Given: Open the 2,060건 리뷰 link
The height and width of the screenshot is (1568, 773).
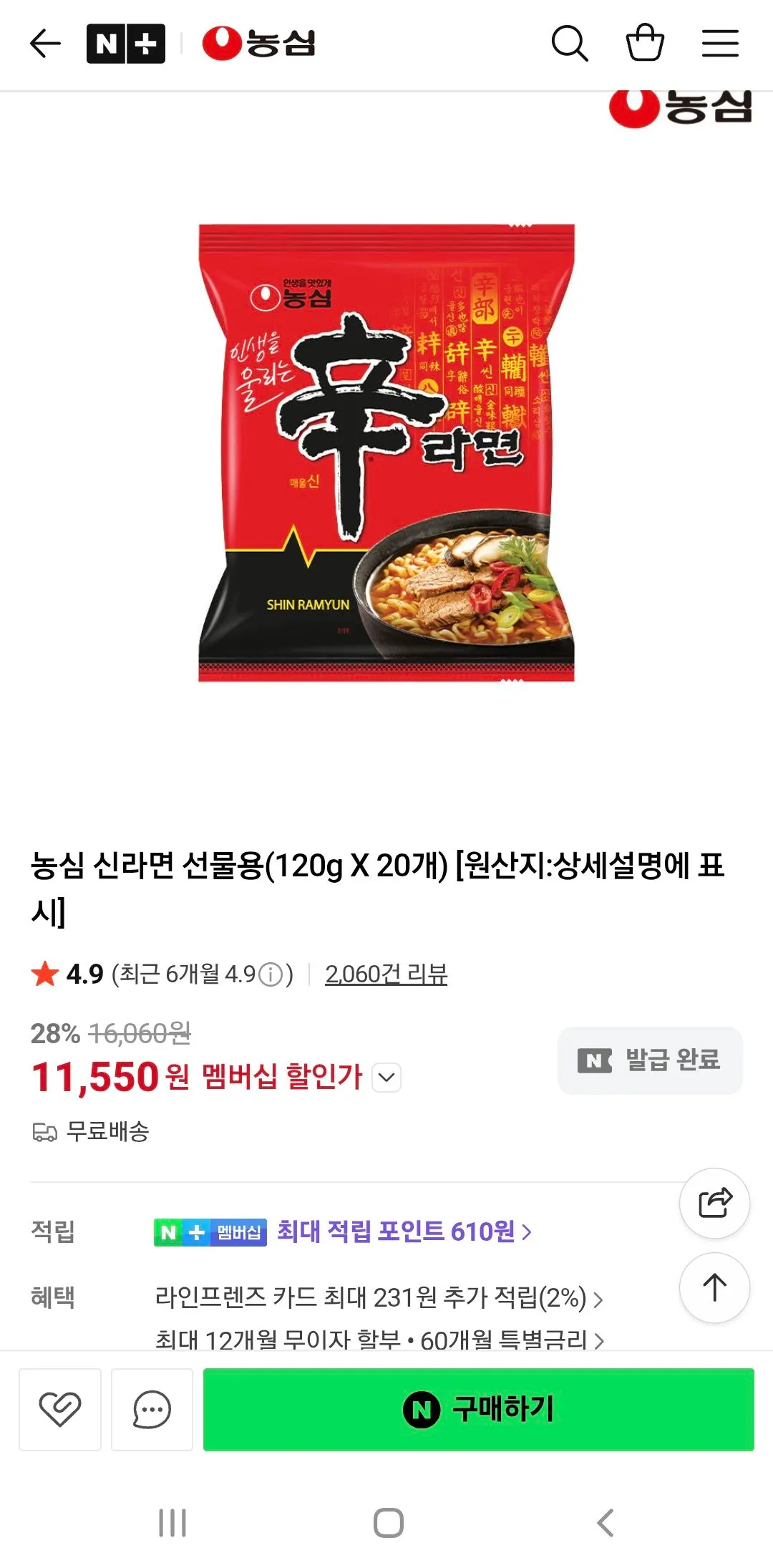Looking at the screenshot, I should pos(386,974).
